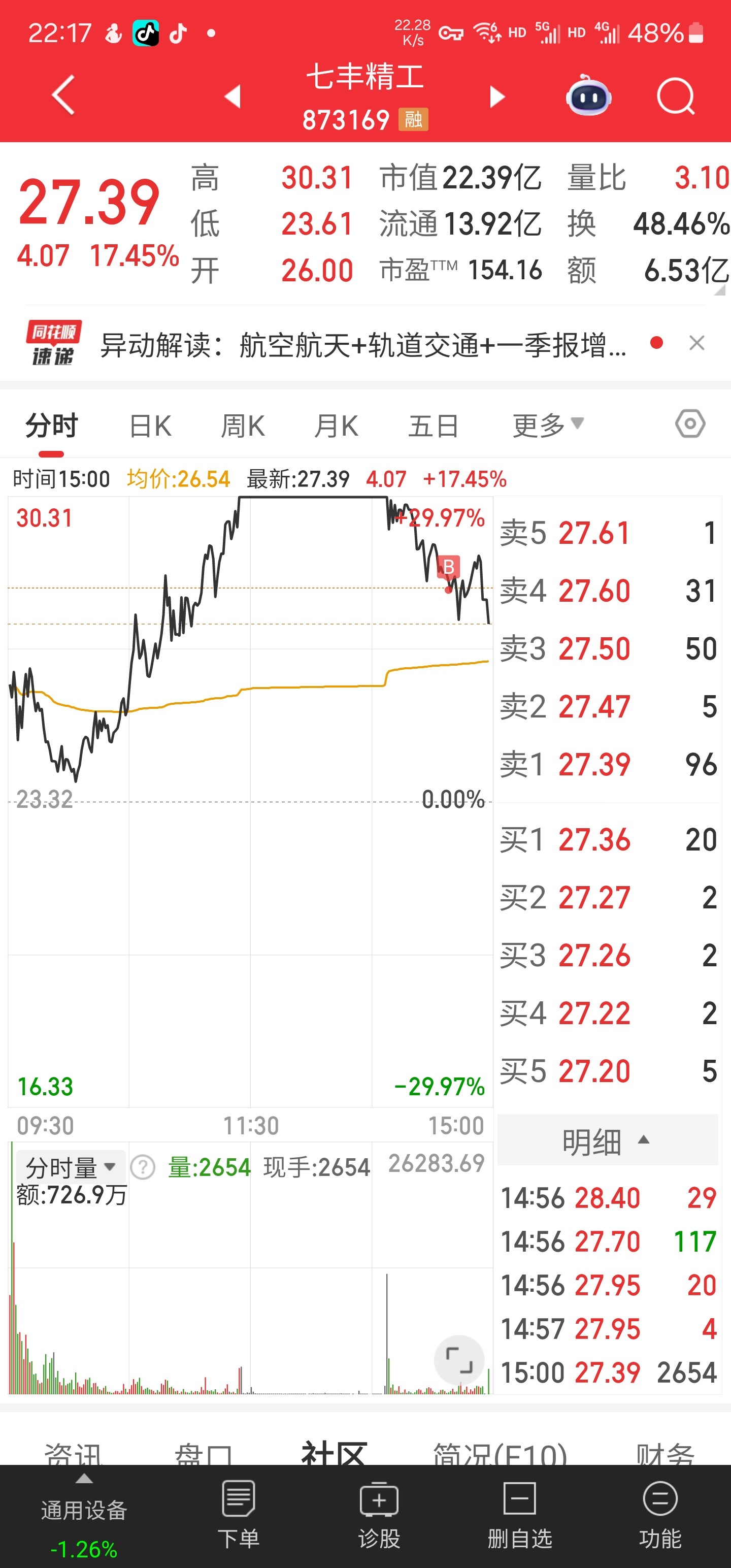The height and width of the screenshot is (1568, 731).
Task: Open the 分时量 indicator dropdown
Action: (71, 1167)
